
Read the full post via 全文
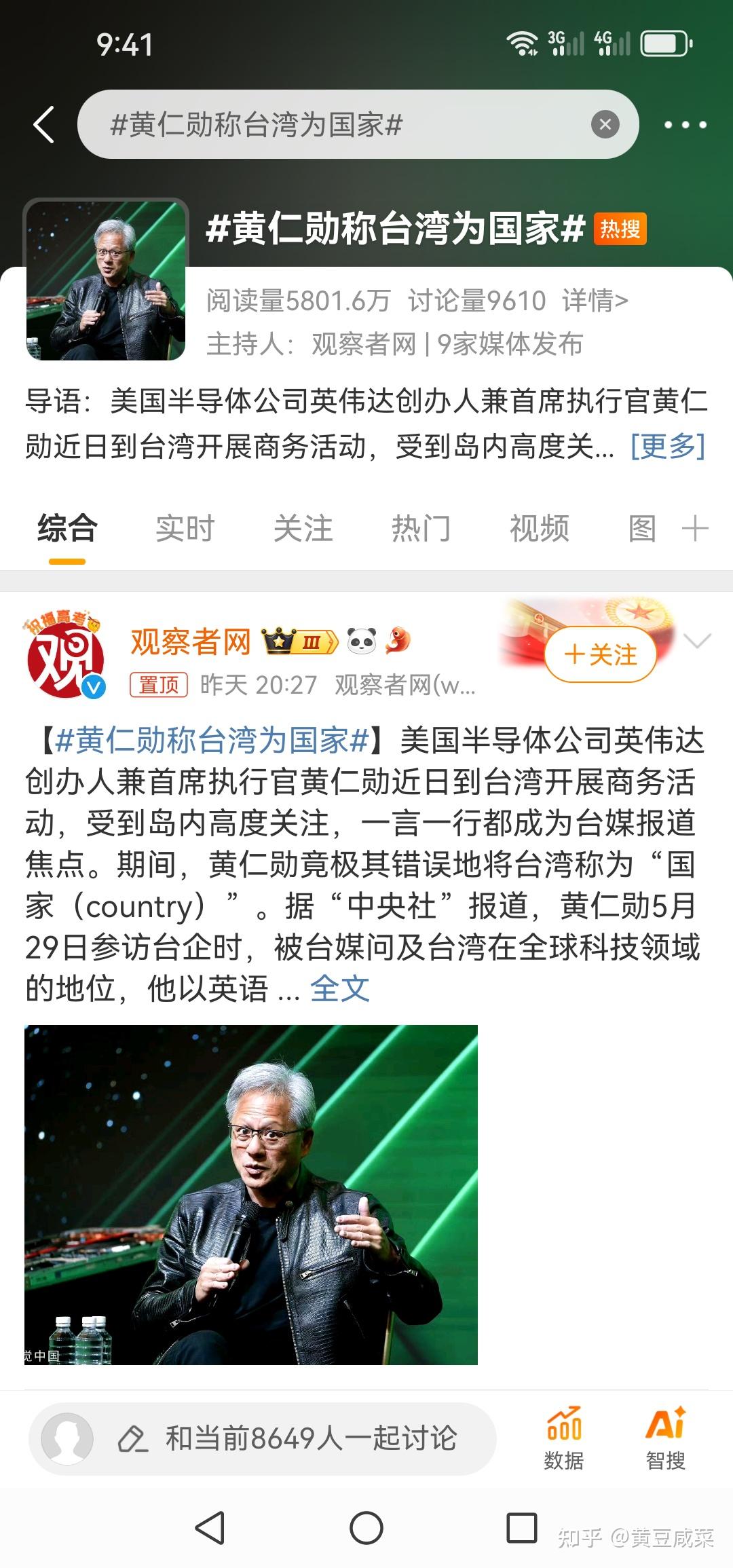point(339,989)
